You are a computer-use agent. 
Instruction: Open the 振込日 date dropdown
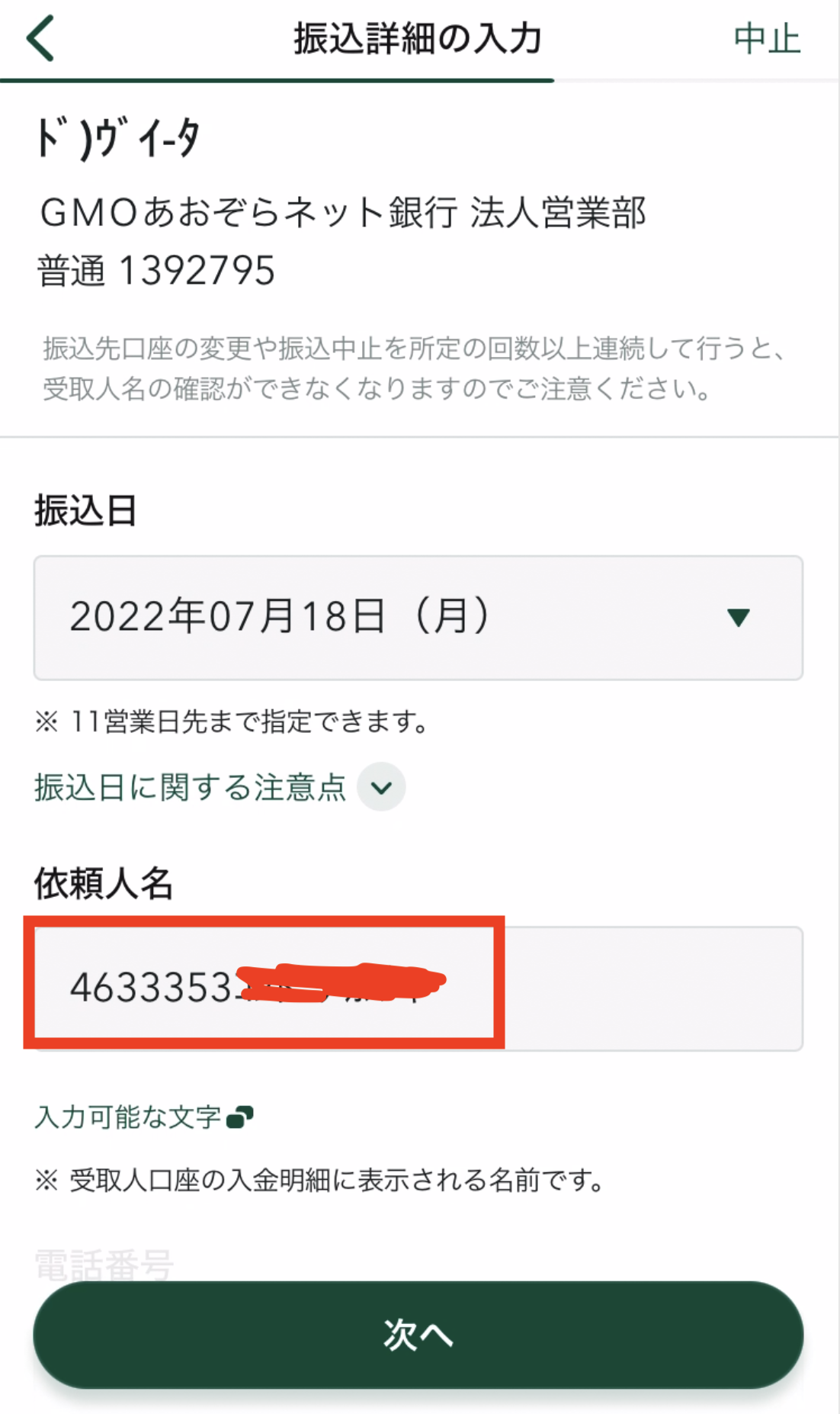[x=418, y=618]
